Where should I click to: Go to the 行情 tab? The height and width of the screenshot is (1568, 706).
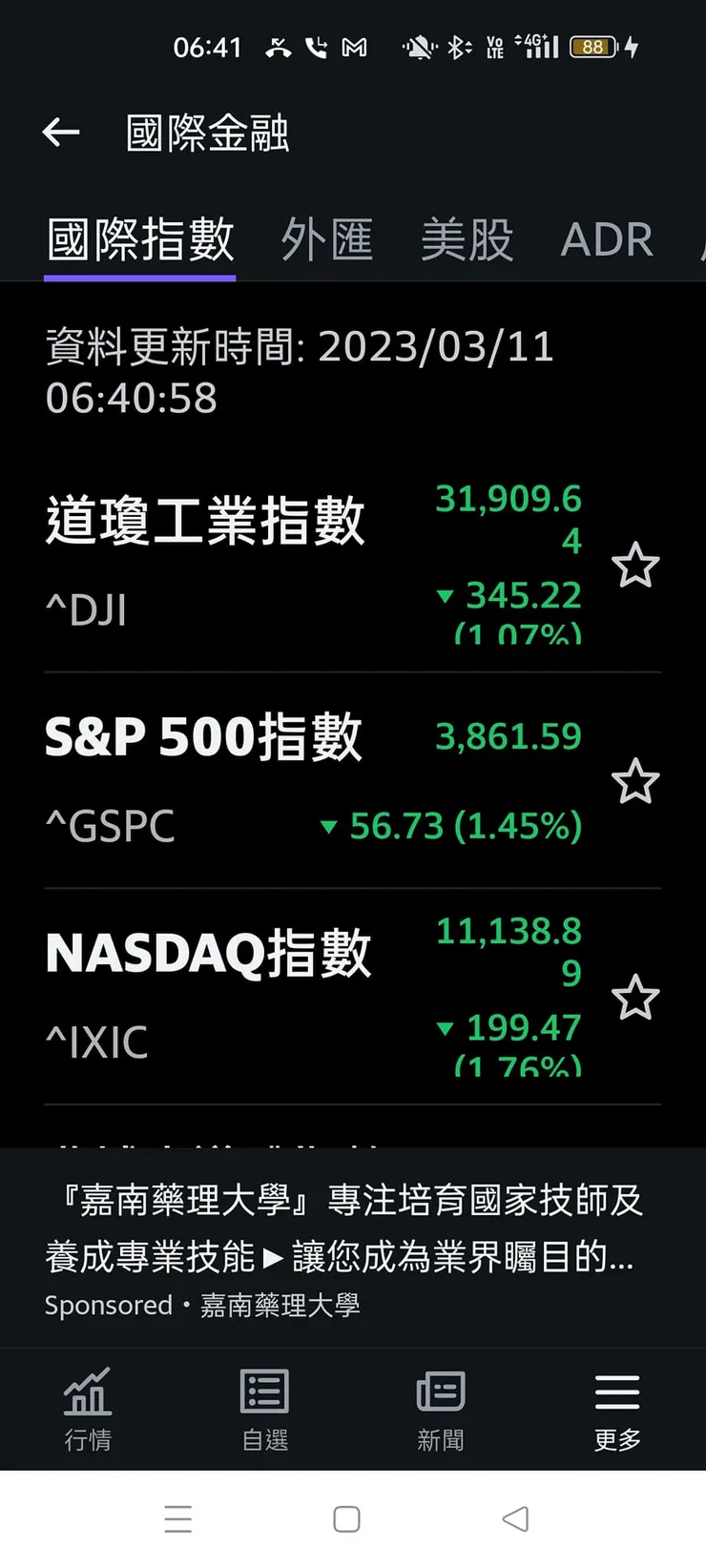(88, 1409)
